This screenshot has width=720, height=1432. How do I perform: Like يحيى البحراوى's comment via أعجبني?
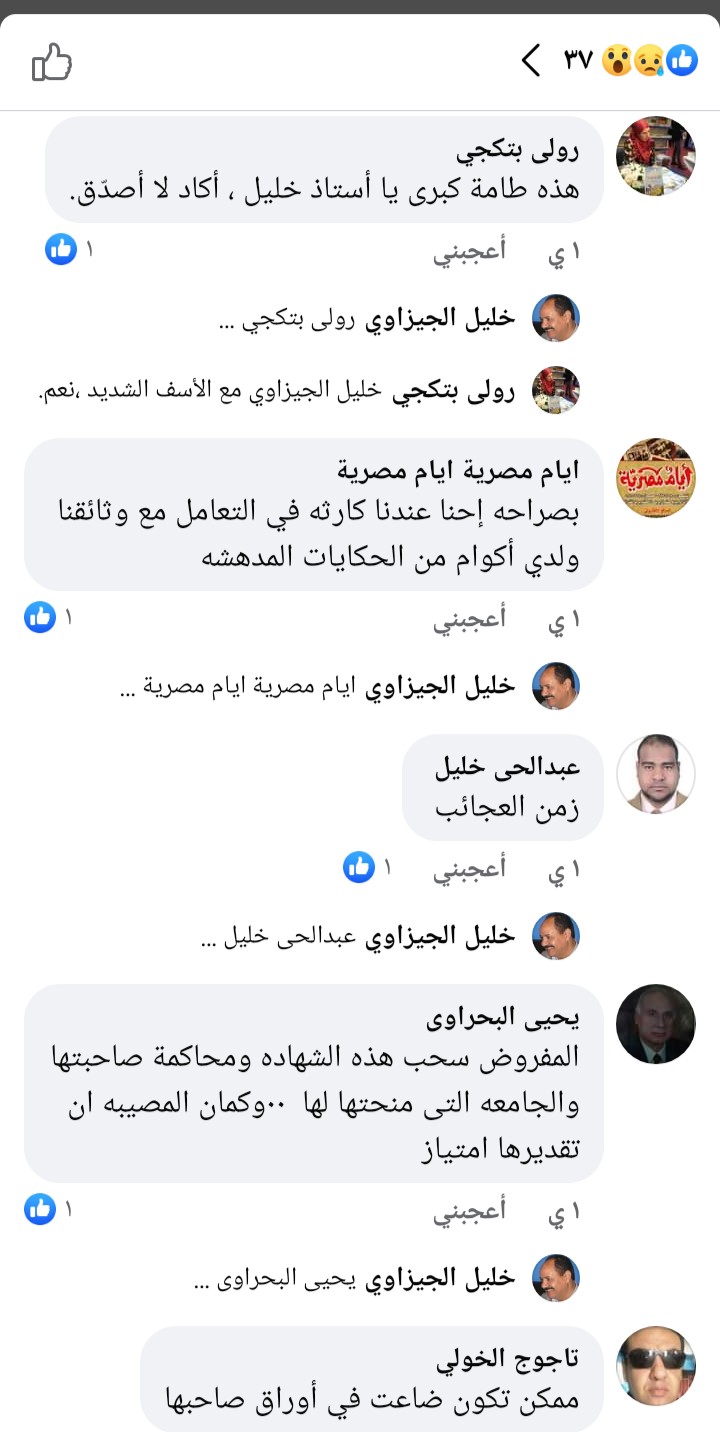coord(469,1212)
